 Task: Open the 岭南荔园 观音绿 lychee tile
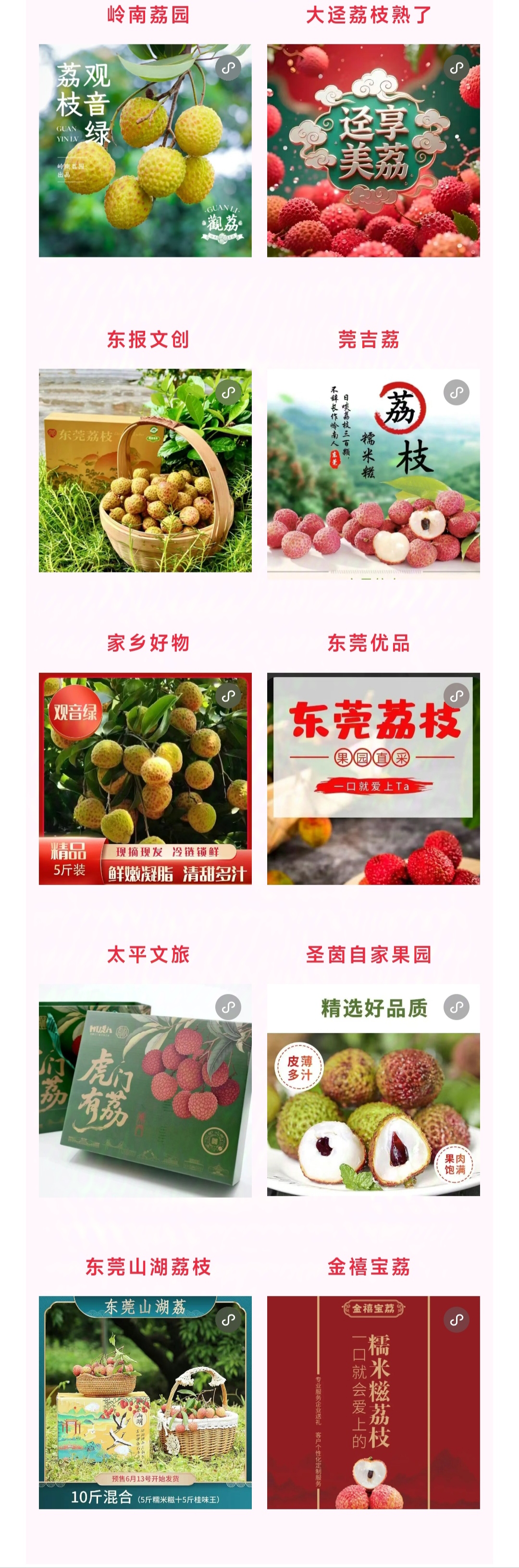coord(145,151)
